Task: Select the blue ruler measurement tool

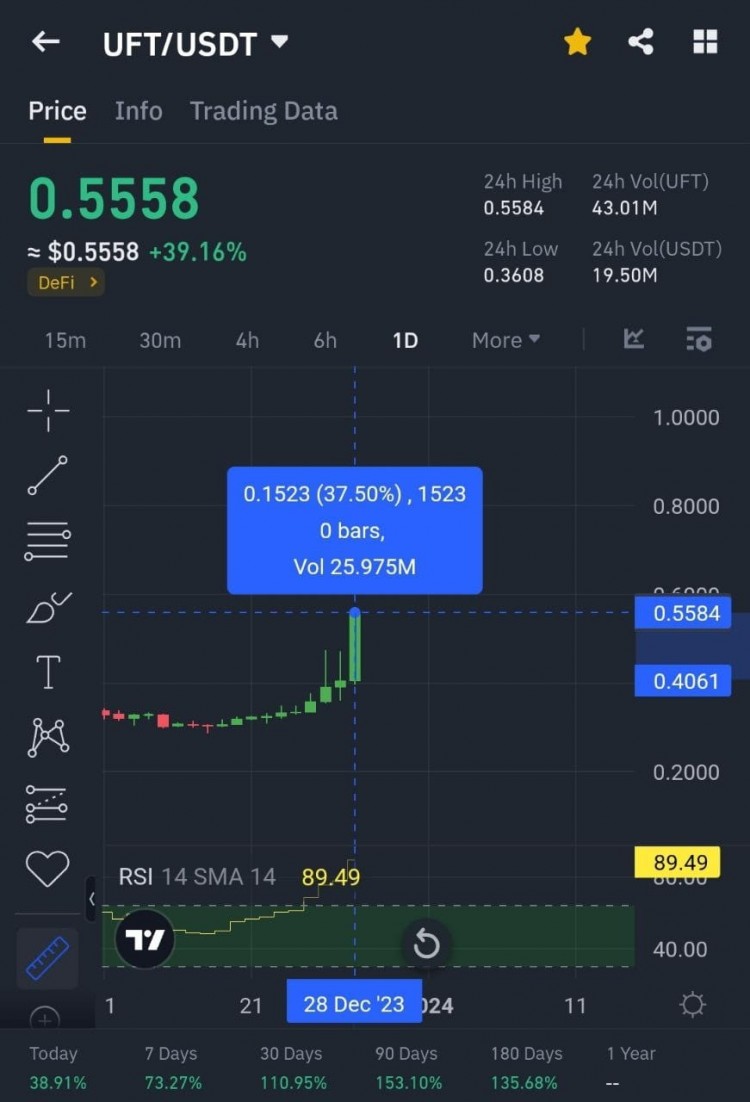Action: tap(46, 957)
